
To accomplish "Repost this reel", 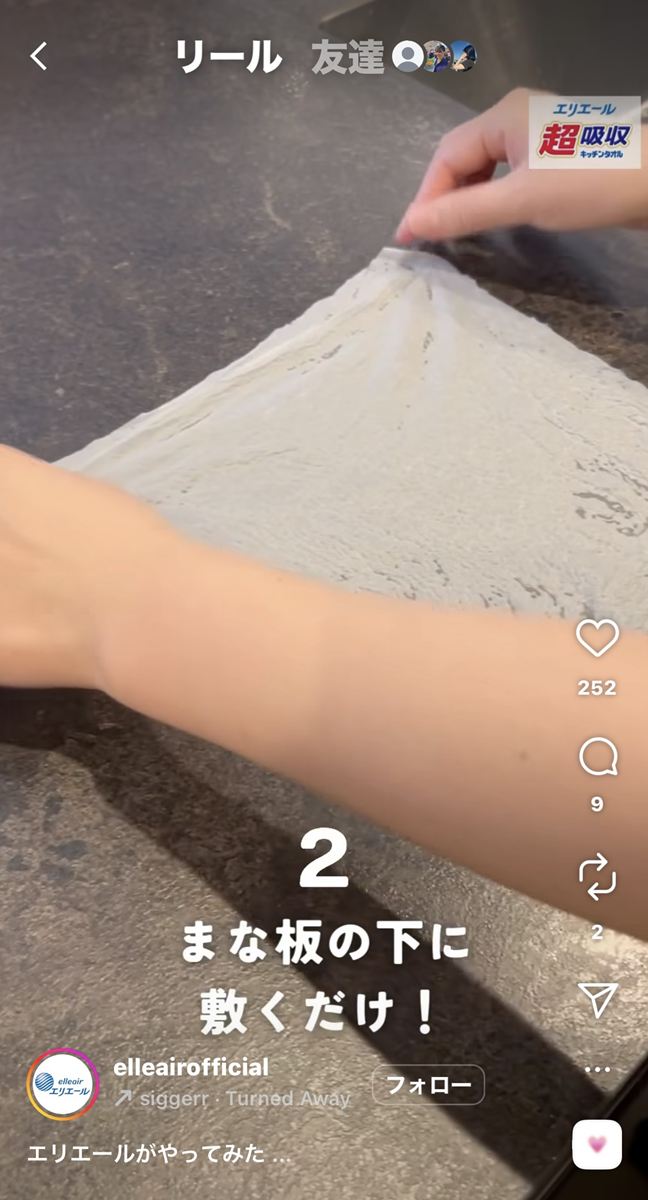I will coord(597,877).
